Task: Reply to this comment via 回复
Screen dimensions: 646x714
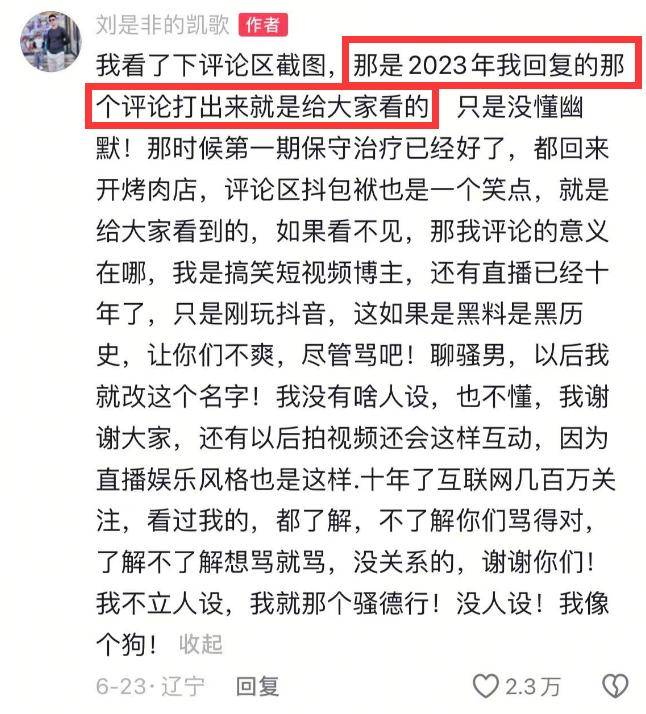Action: coord(257,686)
